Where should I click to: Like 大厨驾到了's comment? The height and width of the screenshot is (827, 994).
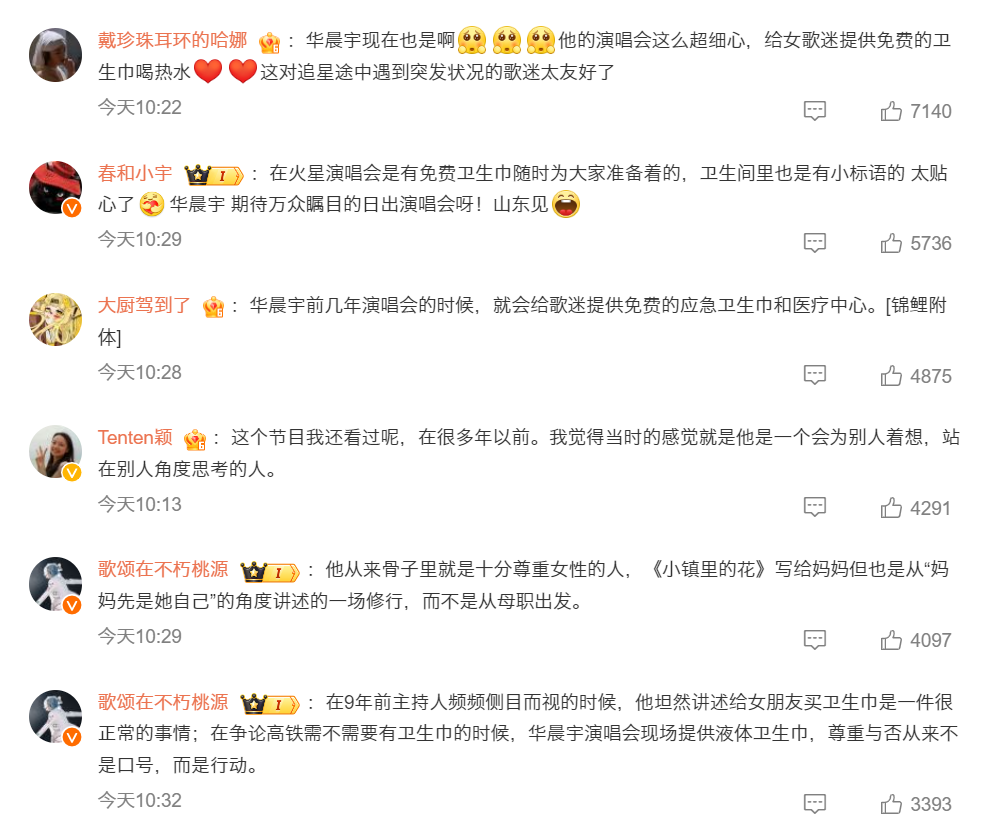(x=891, y=376)
